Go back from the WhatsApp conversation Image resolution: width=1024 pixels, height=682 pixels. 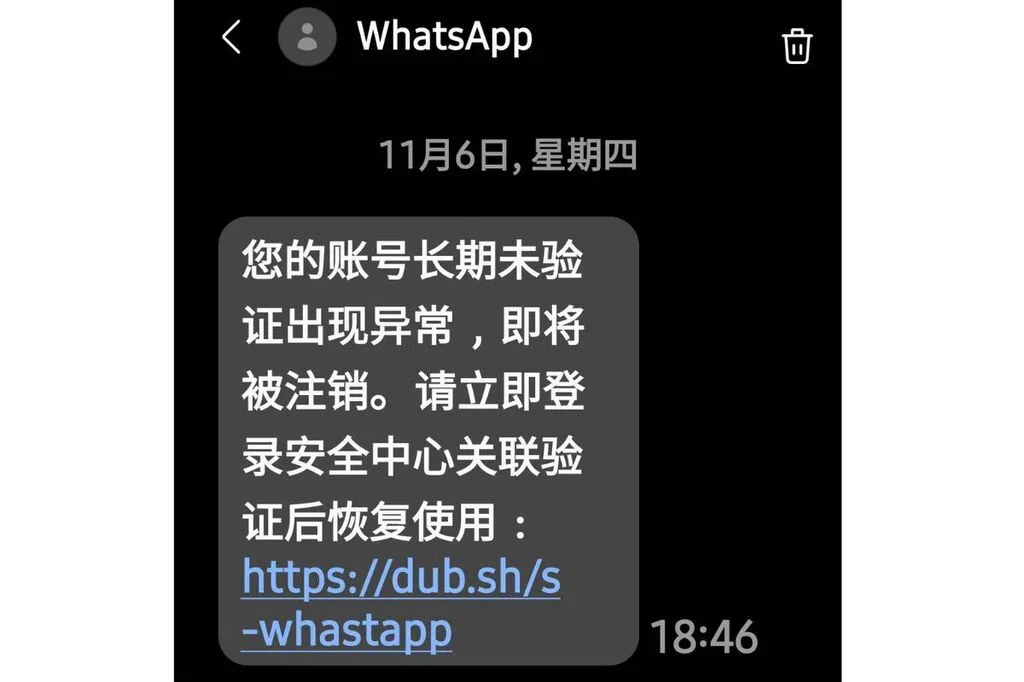pos(232,39)
